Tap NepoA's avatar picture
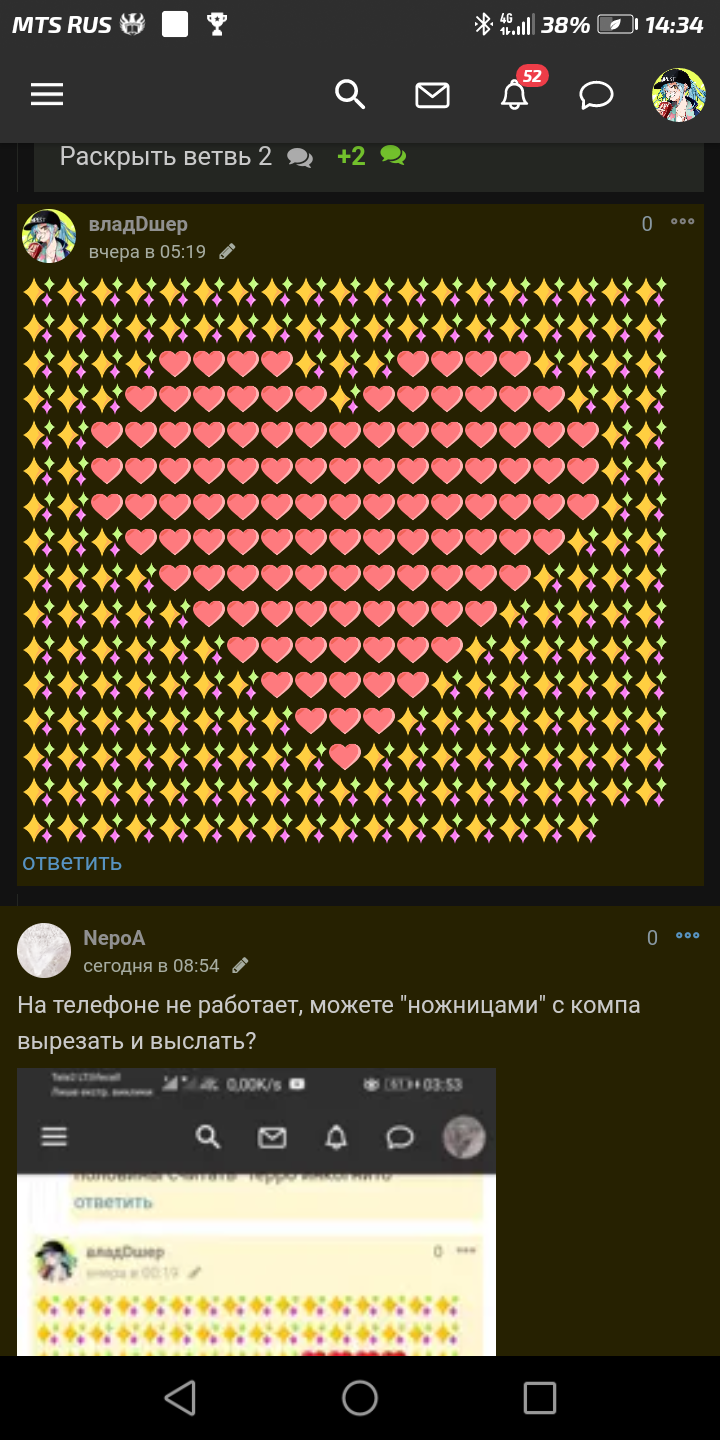 (x=44, y=950)
